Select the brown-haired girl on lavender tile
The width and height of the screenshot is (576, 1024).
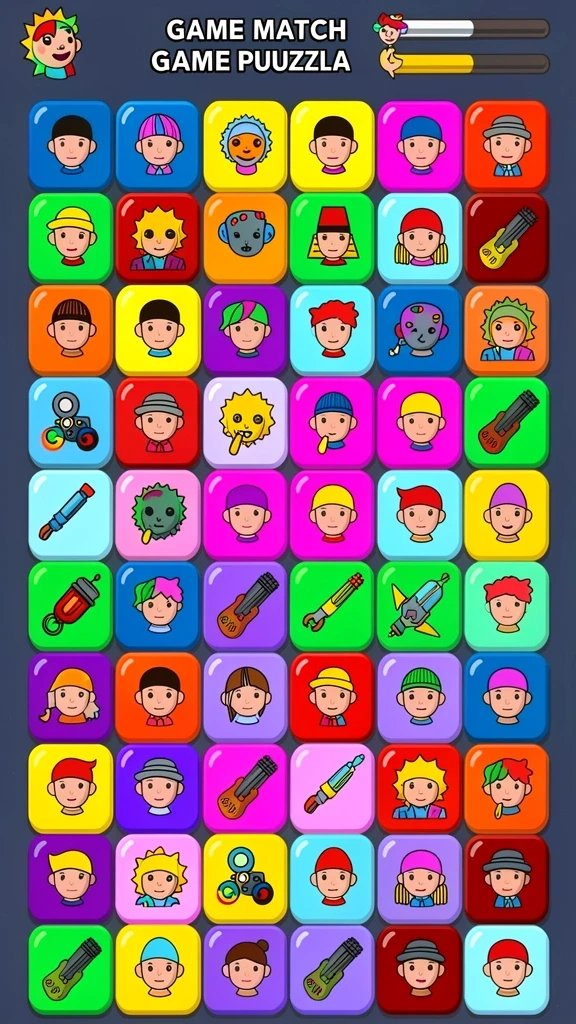pyautogui.click(x=246, y=698)
